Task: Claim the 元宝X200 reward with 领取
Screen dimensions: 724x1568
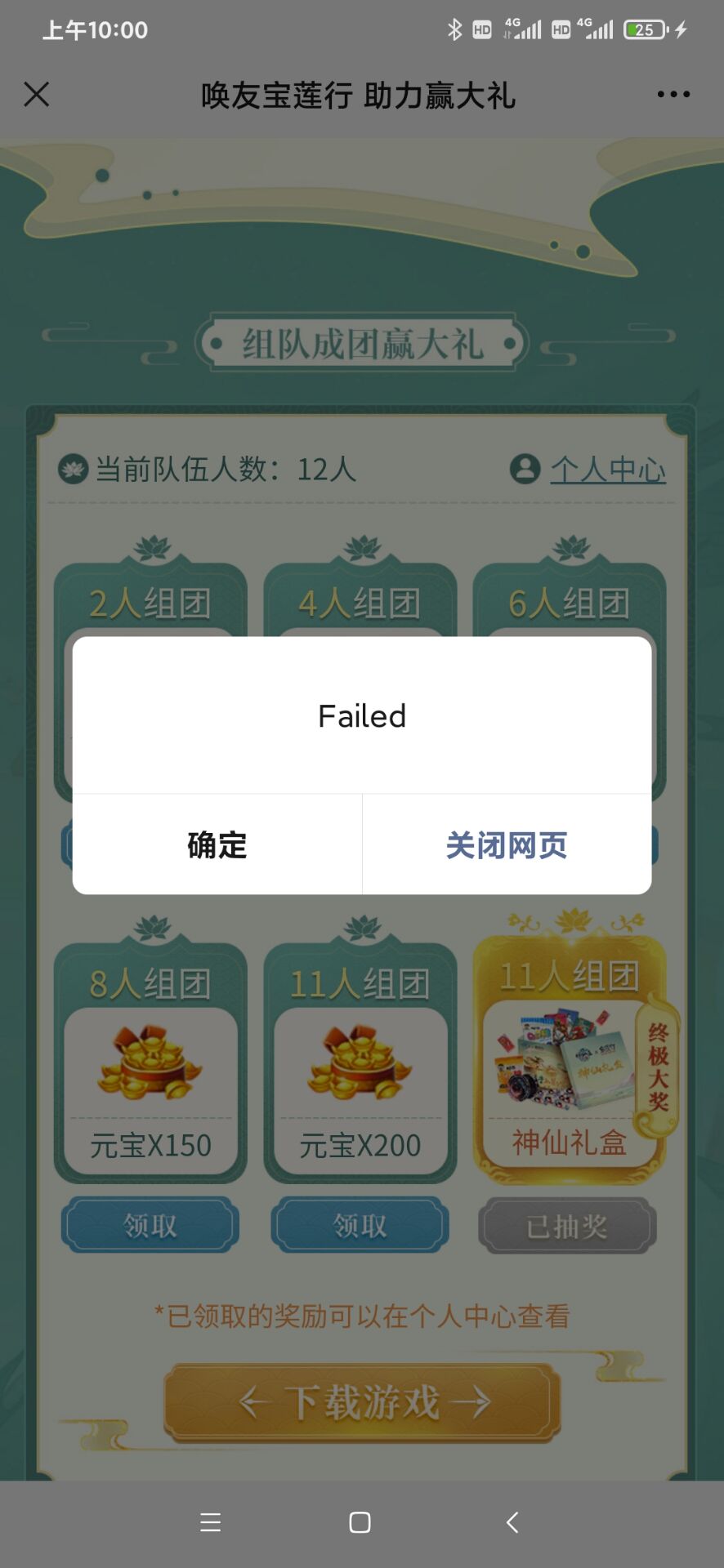Action: pyautogui.click(x=360, y=1225)
